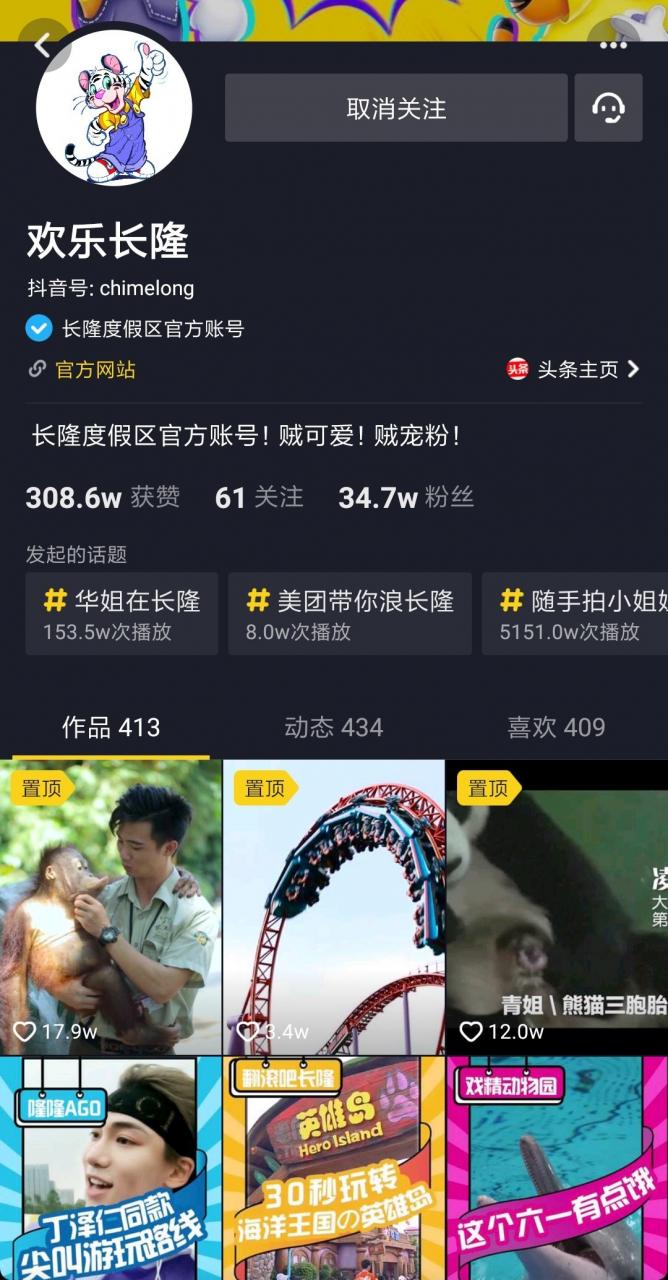Tap 取消关注 to unfollow account

[396, 108]
